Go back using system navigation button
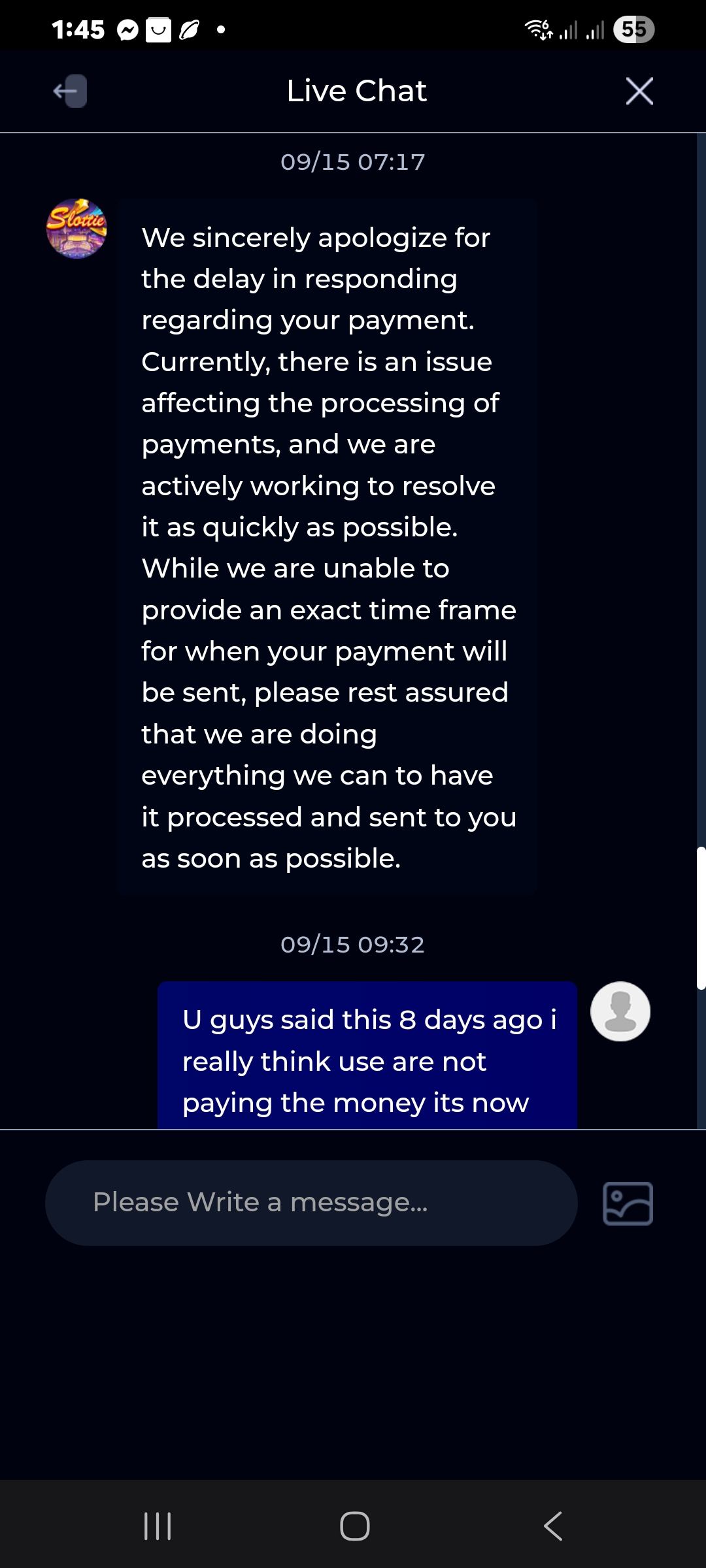Viewport: 706px width, 1568px height. pos(552,1526)
